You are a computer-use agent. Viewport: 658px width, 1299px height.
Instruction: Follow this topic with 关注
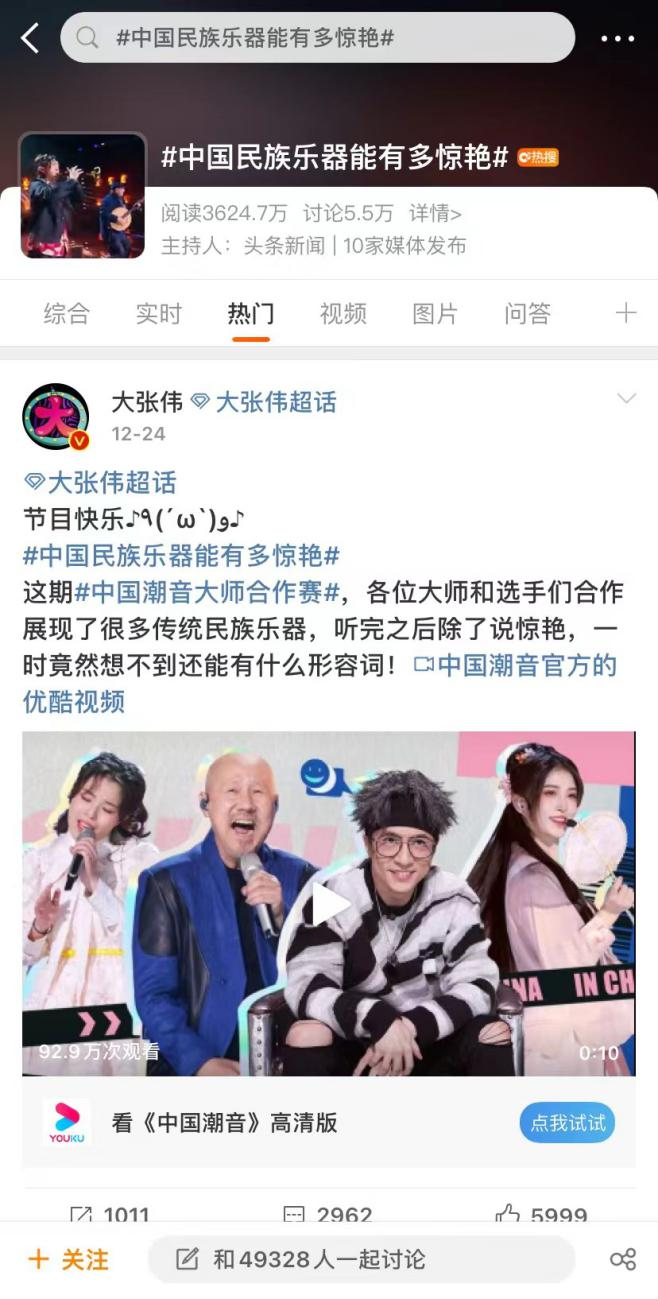coord(68,1260)
